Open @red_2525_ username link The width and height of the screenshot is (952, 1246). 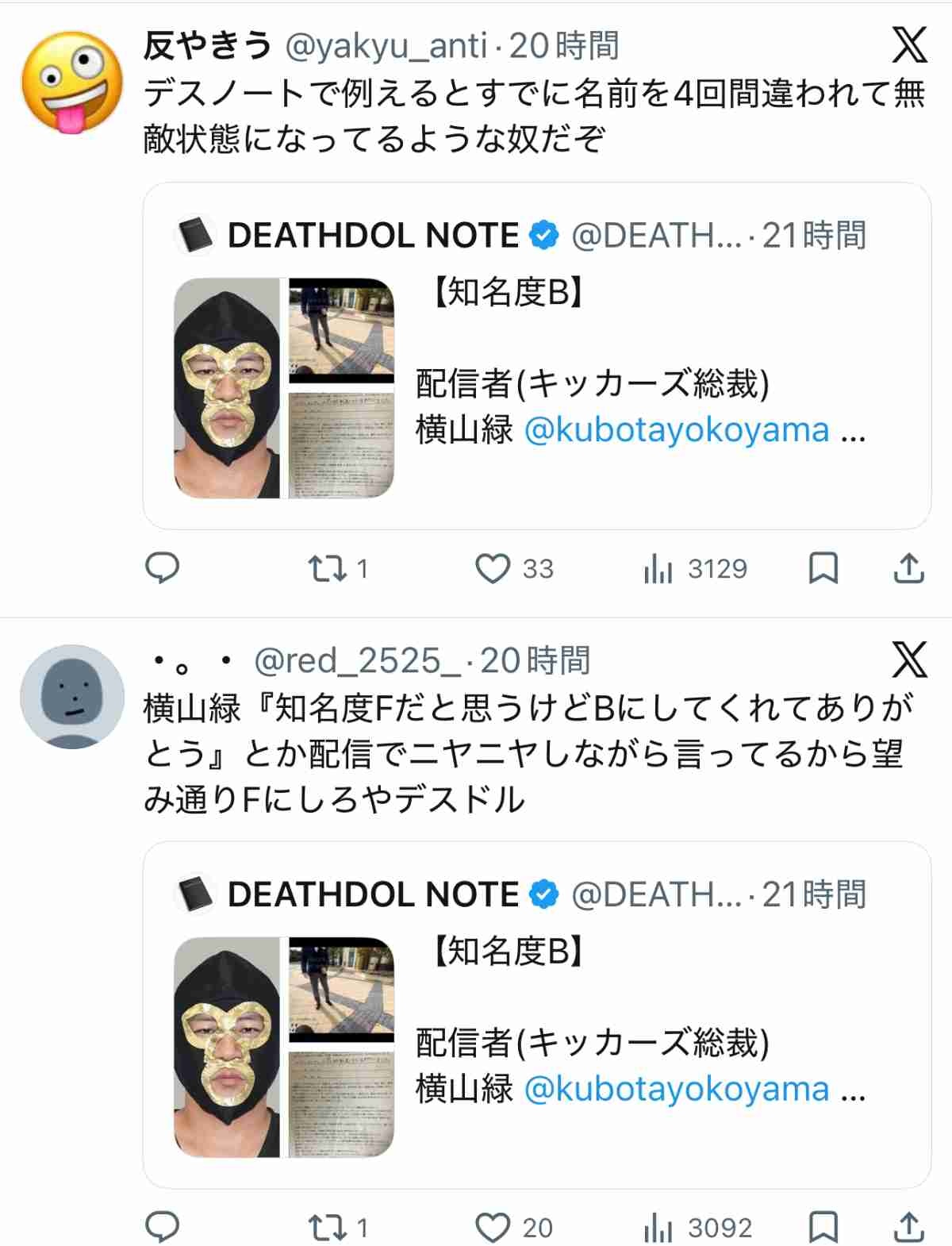click(357, 661)
